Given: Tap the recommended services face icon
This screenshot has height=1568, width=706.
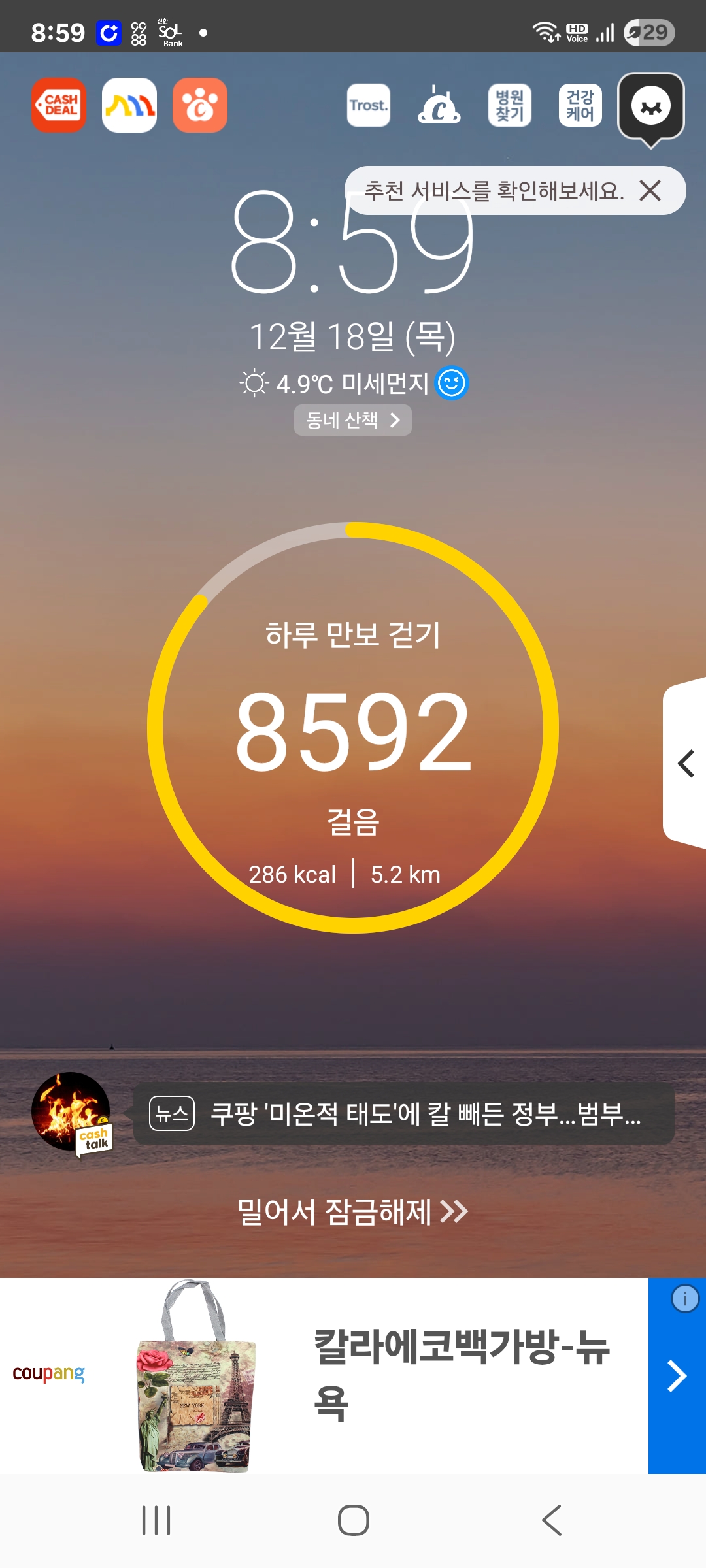Looking at the screenshot, I should 651,106.
